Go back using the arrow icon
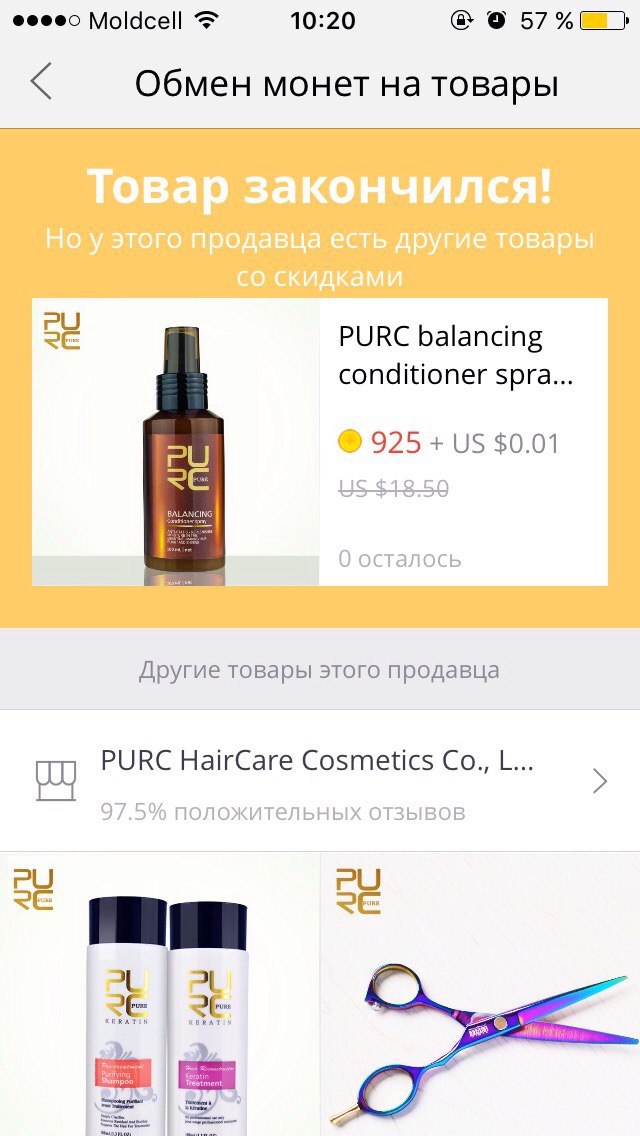 click(x=41, y=81)
